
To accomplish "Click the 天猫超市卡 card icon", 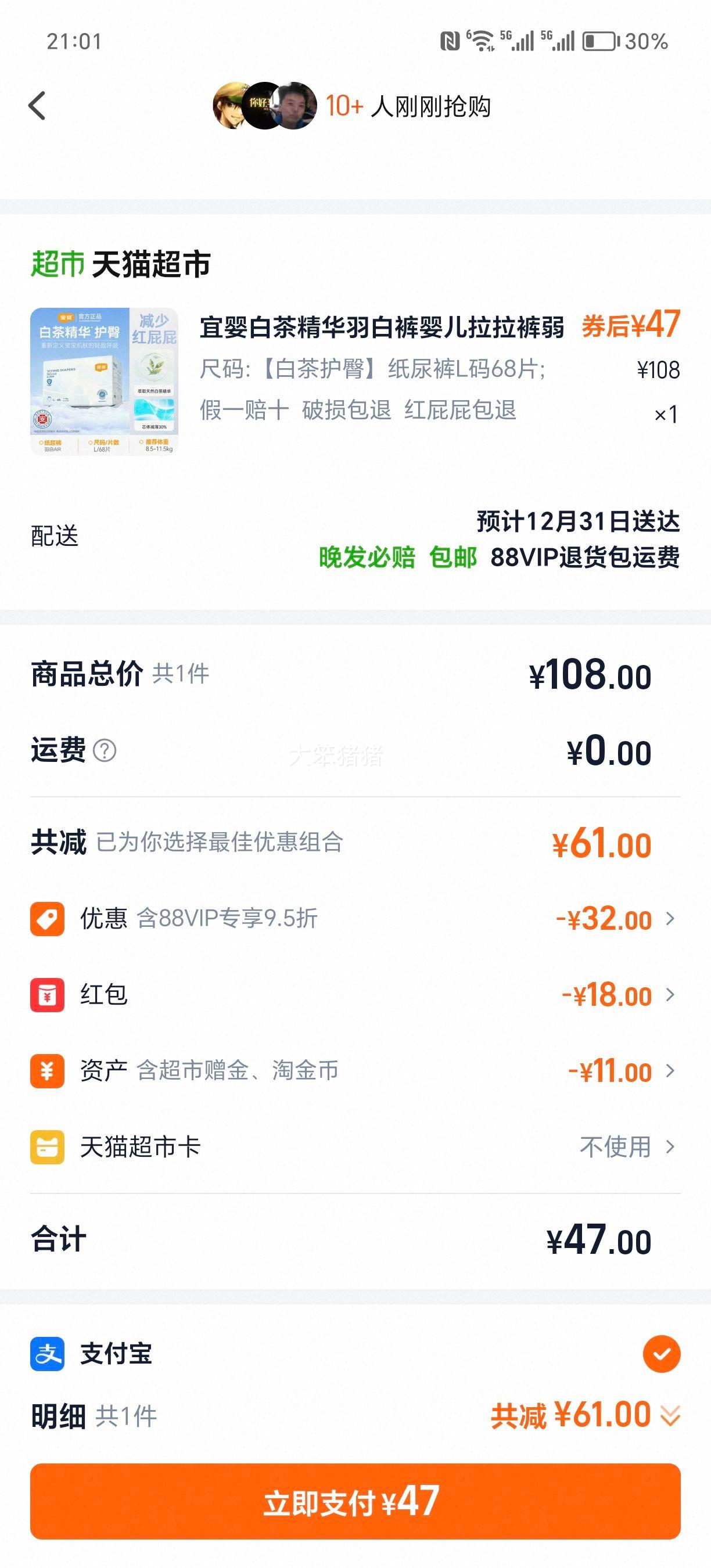I will click(x=48, y=1147).
